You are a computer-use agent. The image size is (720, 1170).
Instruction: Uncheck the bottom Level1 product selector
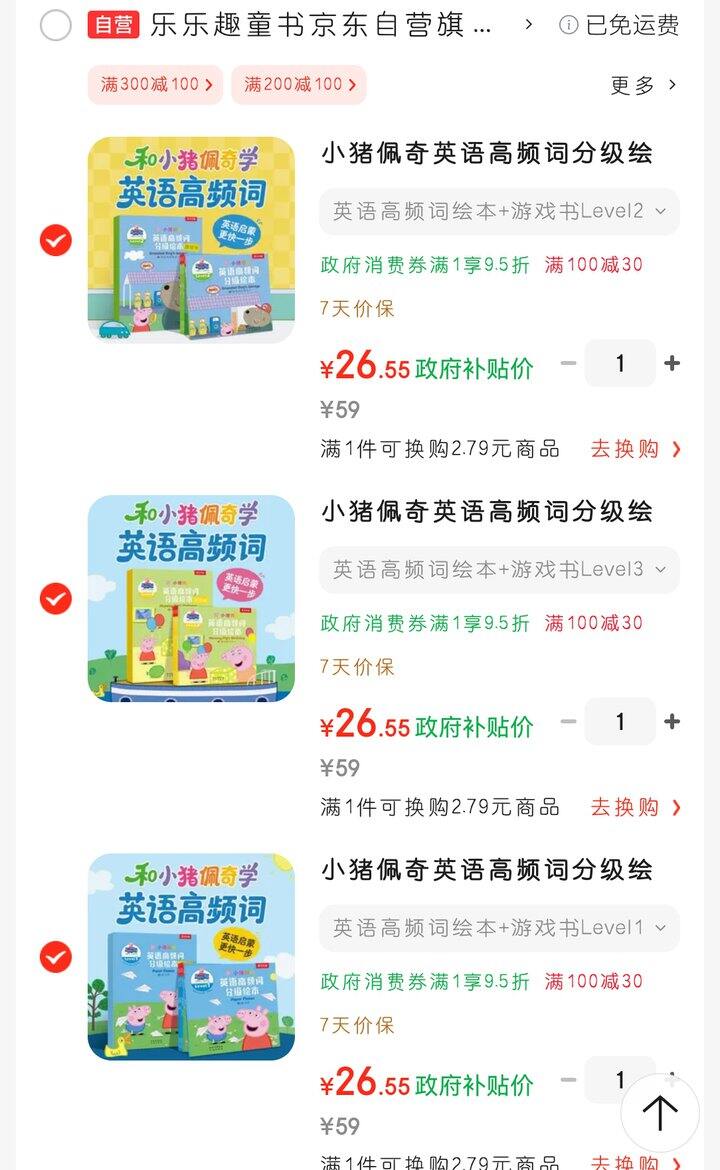click(55, 957)
